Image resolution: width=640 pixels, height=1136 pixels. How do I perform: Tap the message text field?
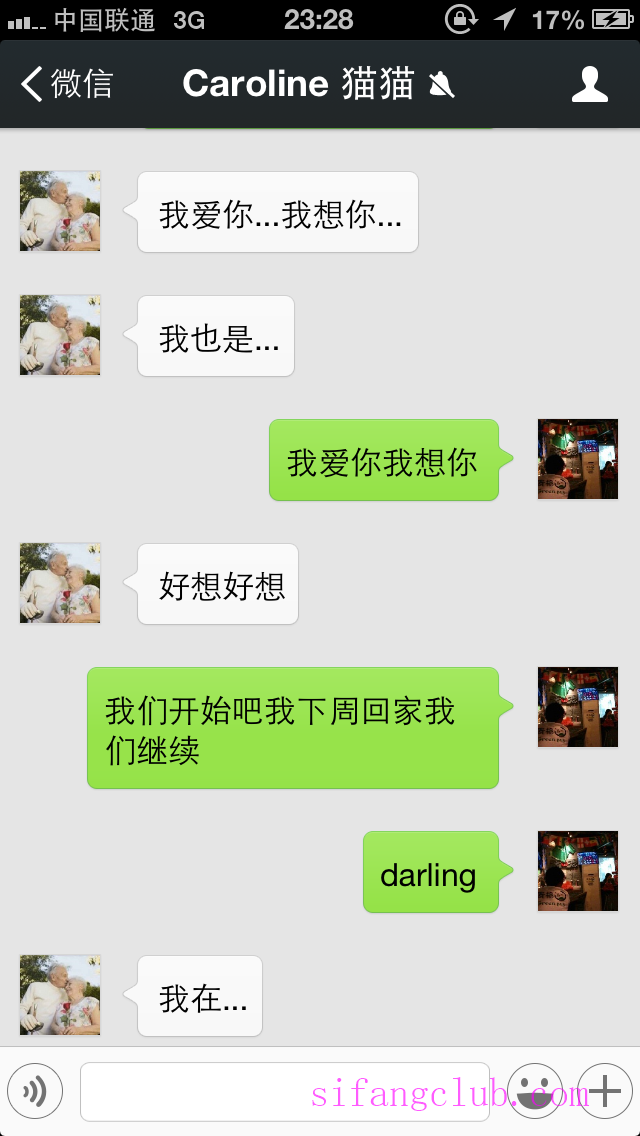point(285,1091)
